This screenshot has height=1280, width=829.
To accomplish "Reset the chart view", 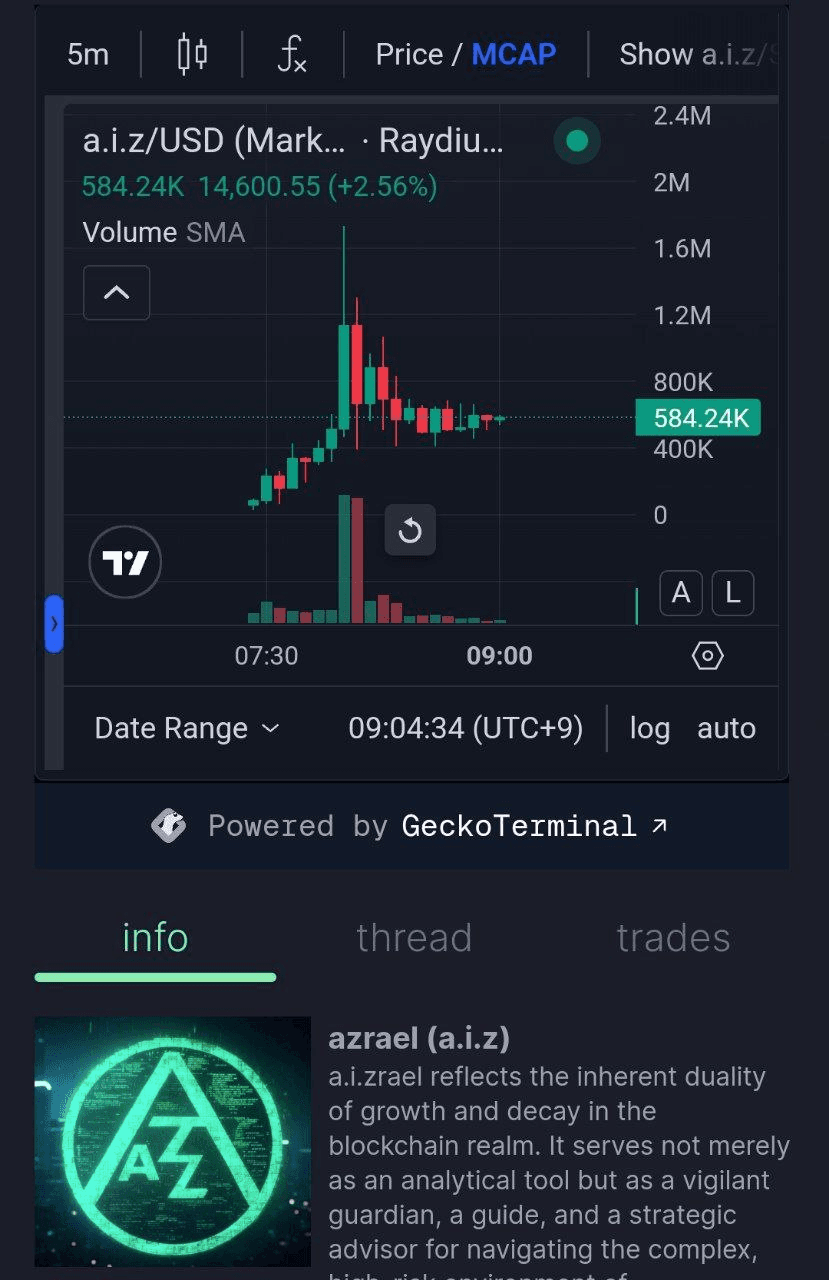I will click(410, 530).
